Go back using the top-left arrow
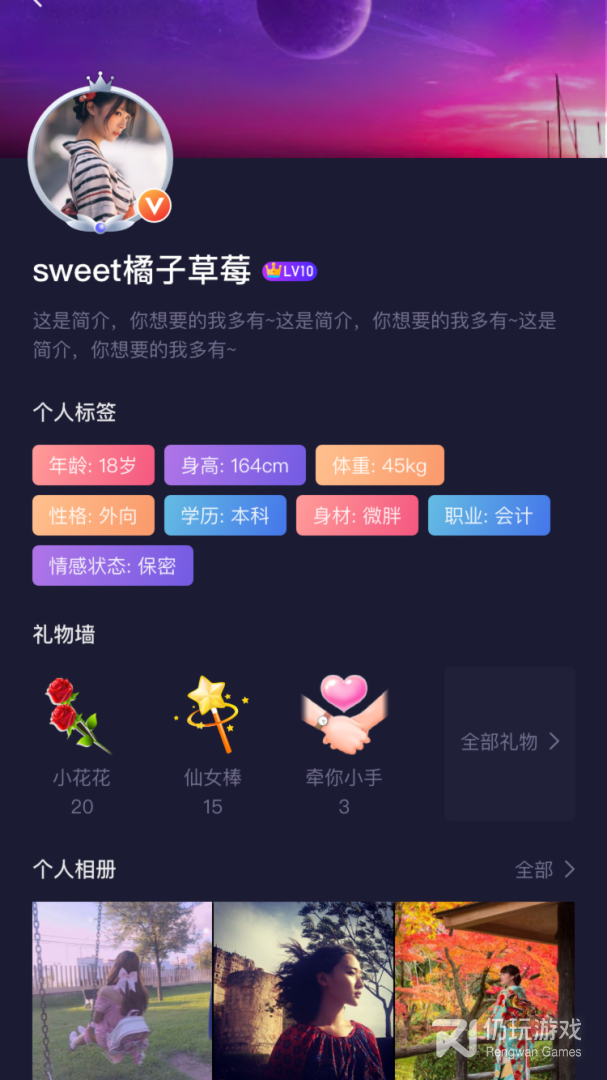 click(x=38, y=4)
